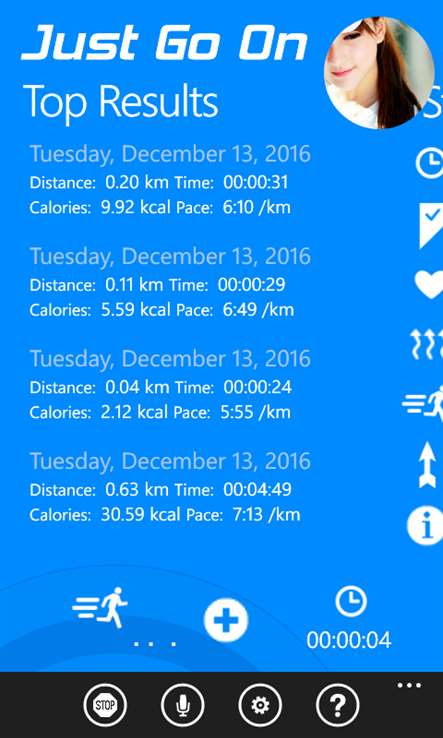443x738 pixels.
Task: Tap the round plus button
Action: [226, 620]
